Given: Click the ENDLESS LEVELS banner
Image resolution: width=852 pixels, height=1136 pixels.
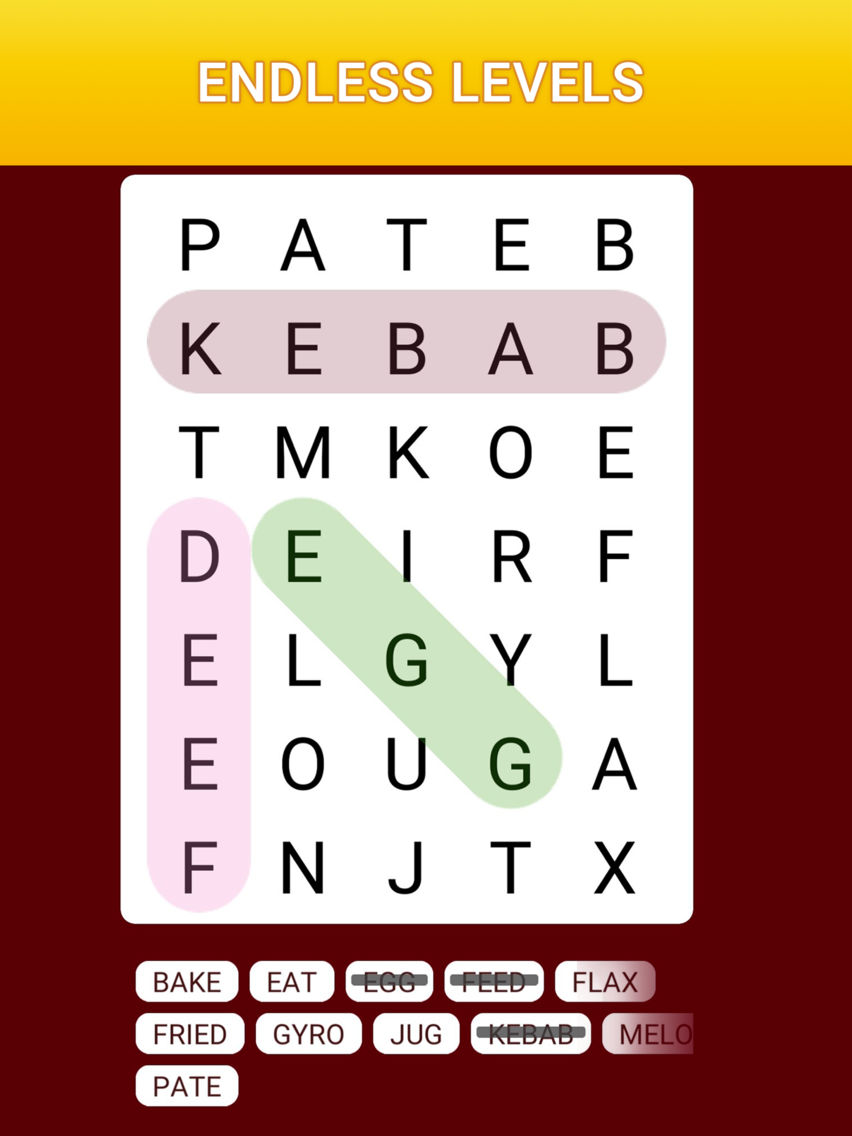Looking at the screenshot, I should point(426,82).
